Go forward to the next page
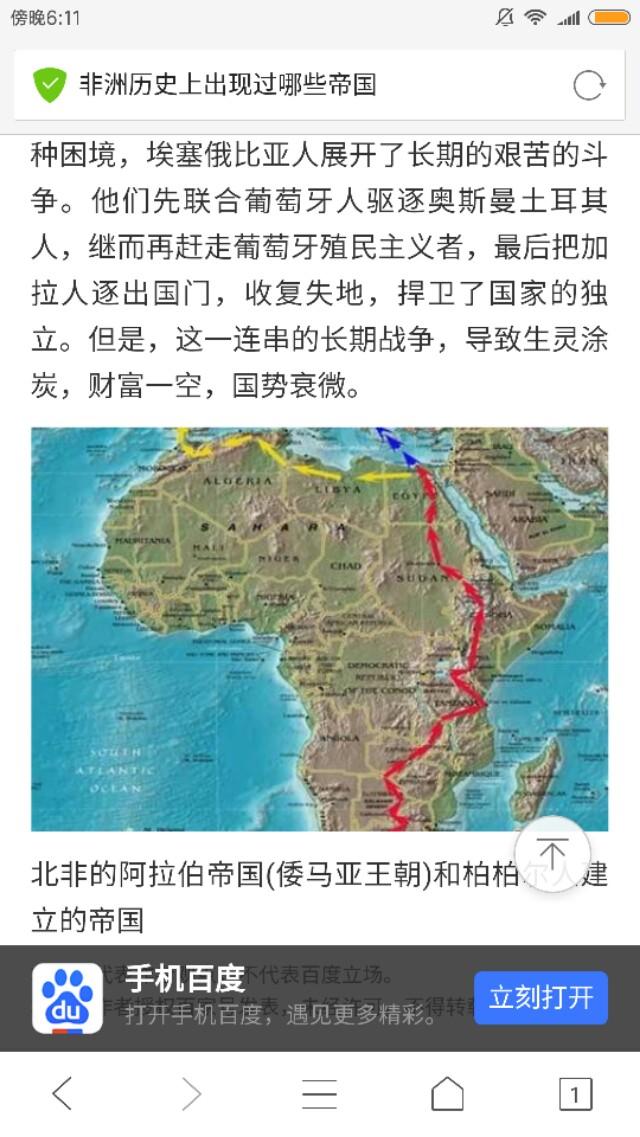Viewport: 640px width, 1137px height. point(190,1094)
